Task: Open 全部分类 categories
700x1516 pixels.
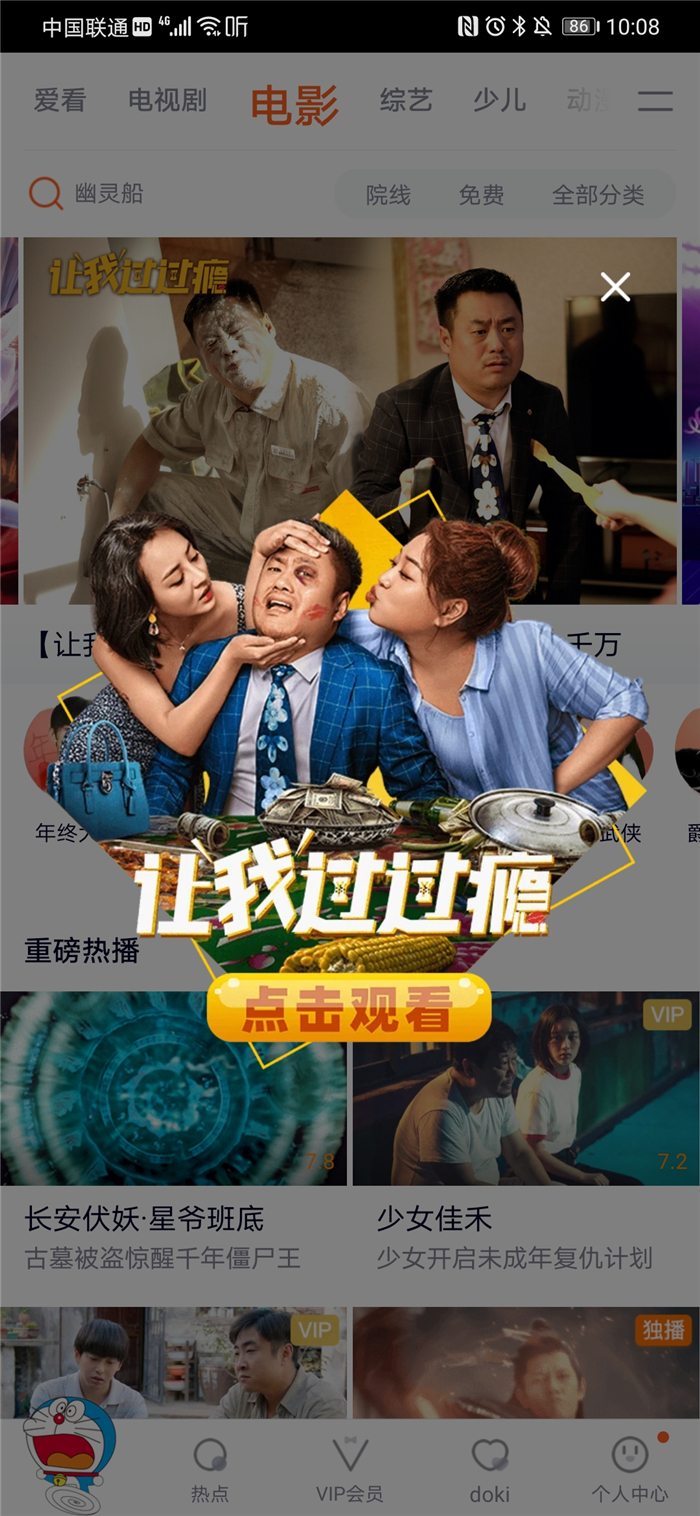Action: (598, 195)
